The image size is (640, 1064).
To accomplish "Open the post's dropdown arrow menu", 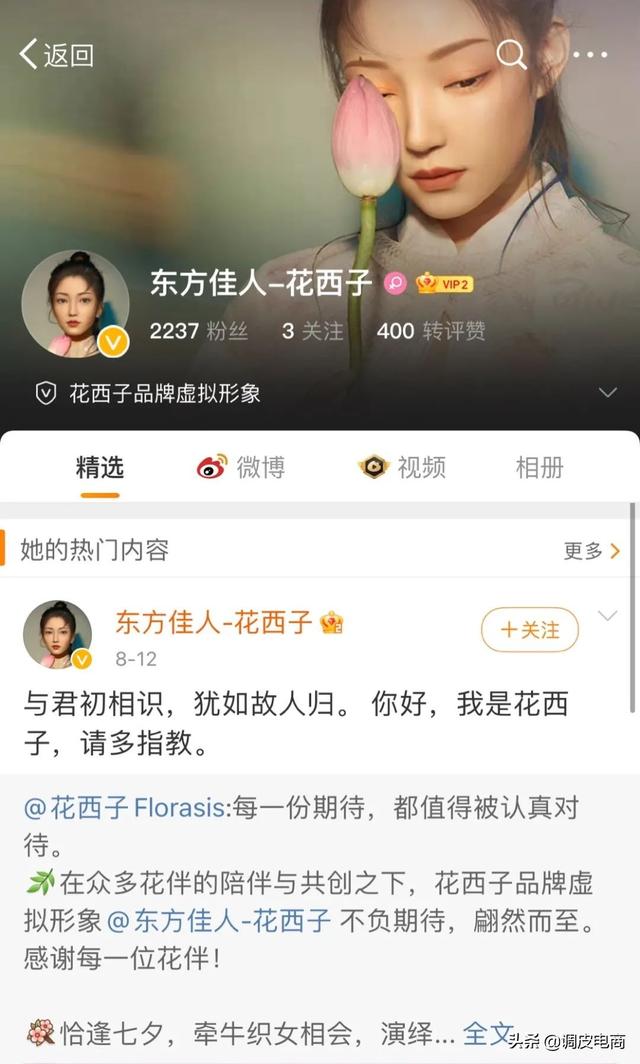I will tap(607, 615).
